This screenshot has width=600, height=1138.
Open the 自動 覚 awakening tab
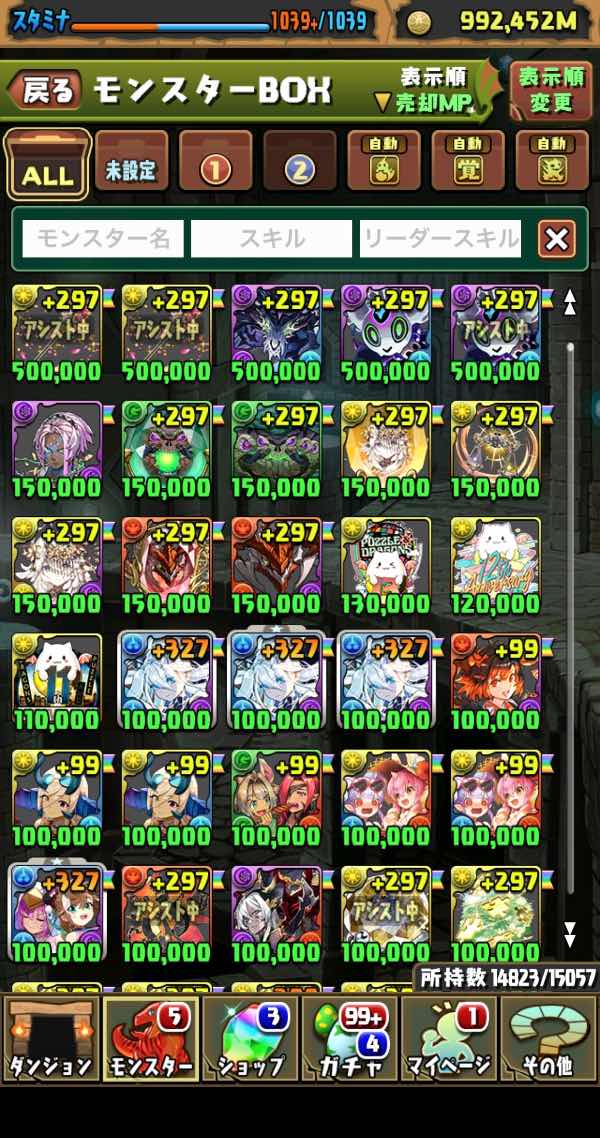[468, 161]
